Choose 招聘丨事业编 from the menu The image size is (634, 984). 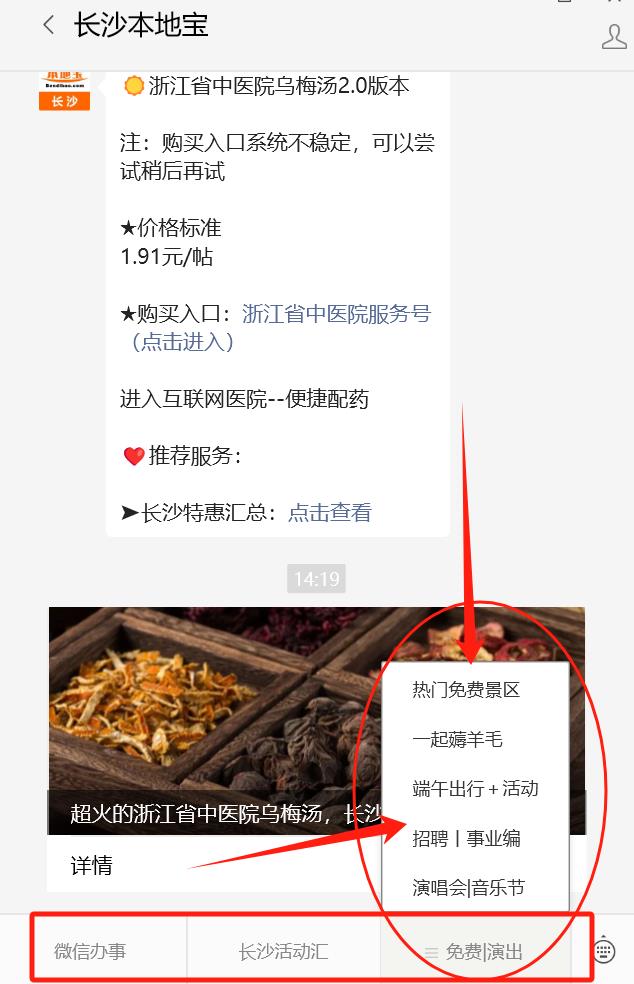coord(466,839)
